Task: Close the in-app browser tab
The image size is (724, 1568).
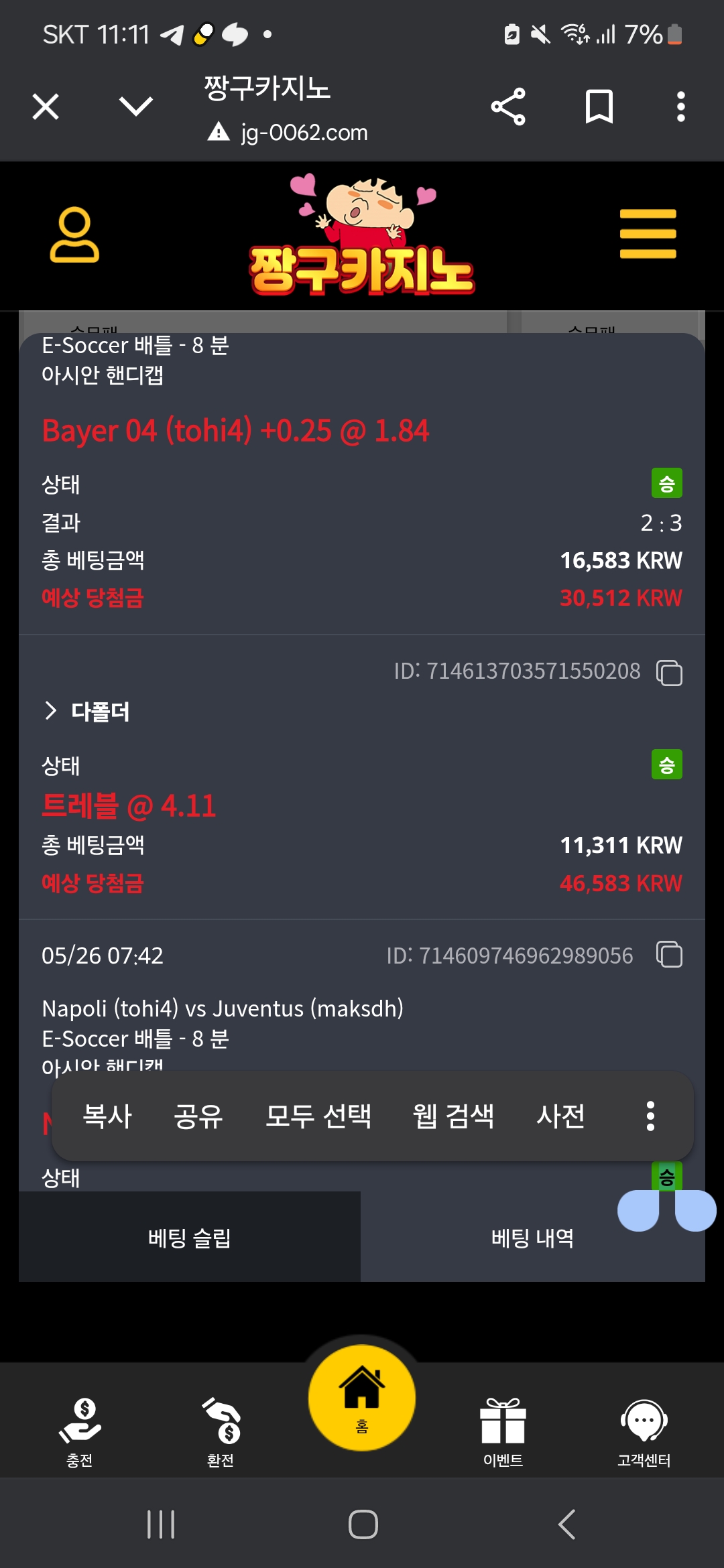Action: [46, 107]
